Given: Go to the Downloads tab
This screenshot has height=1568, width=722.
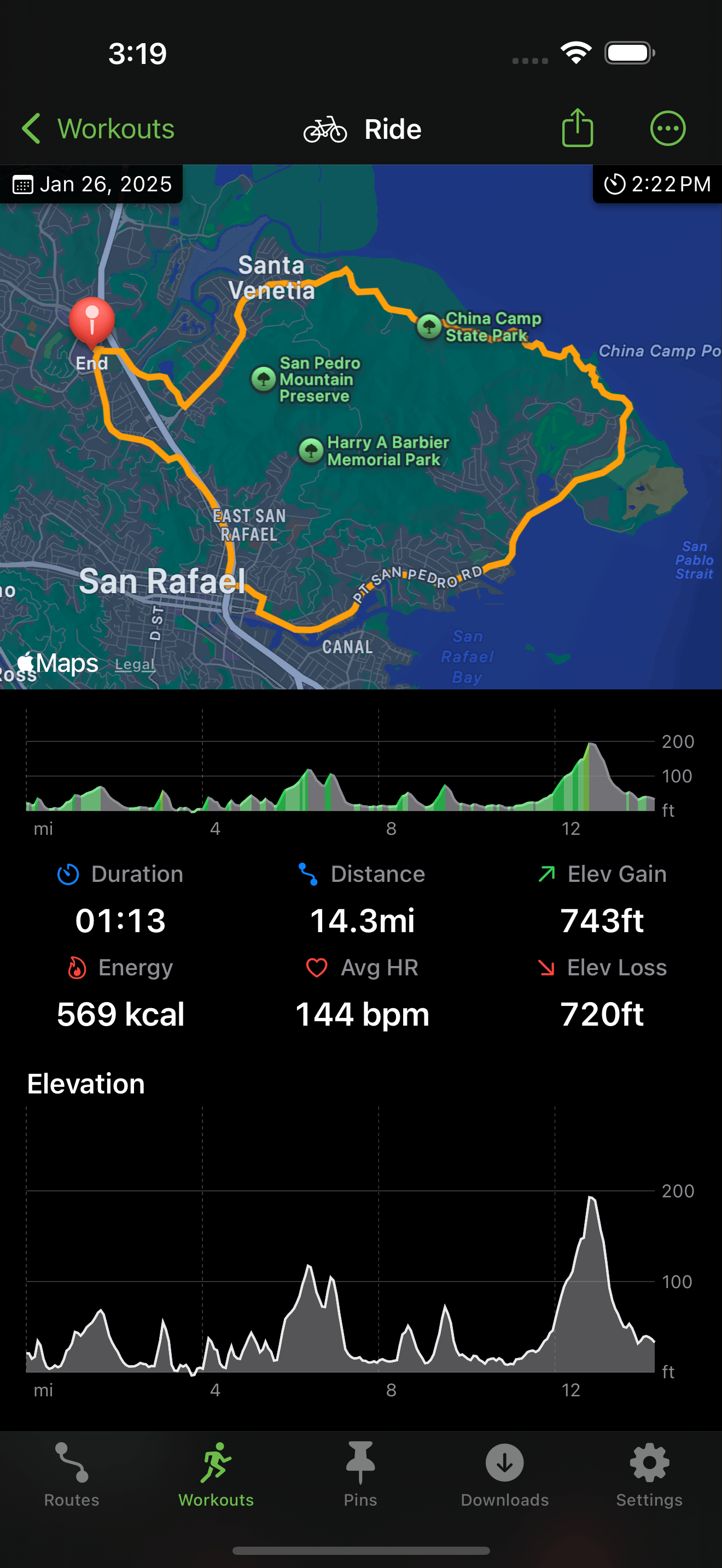Looking at the screenshot, I should (505, 1473).
